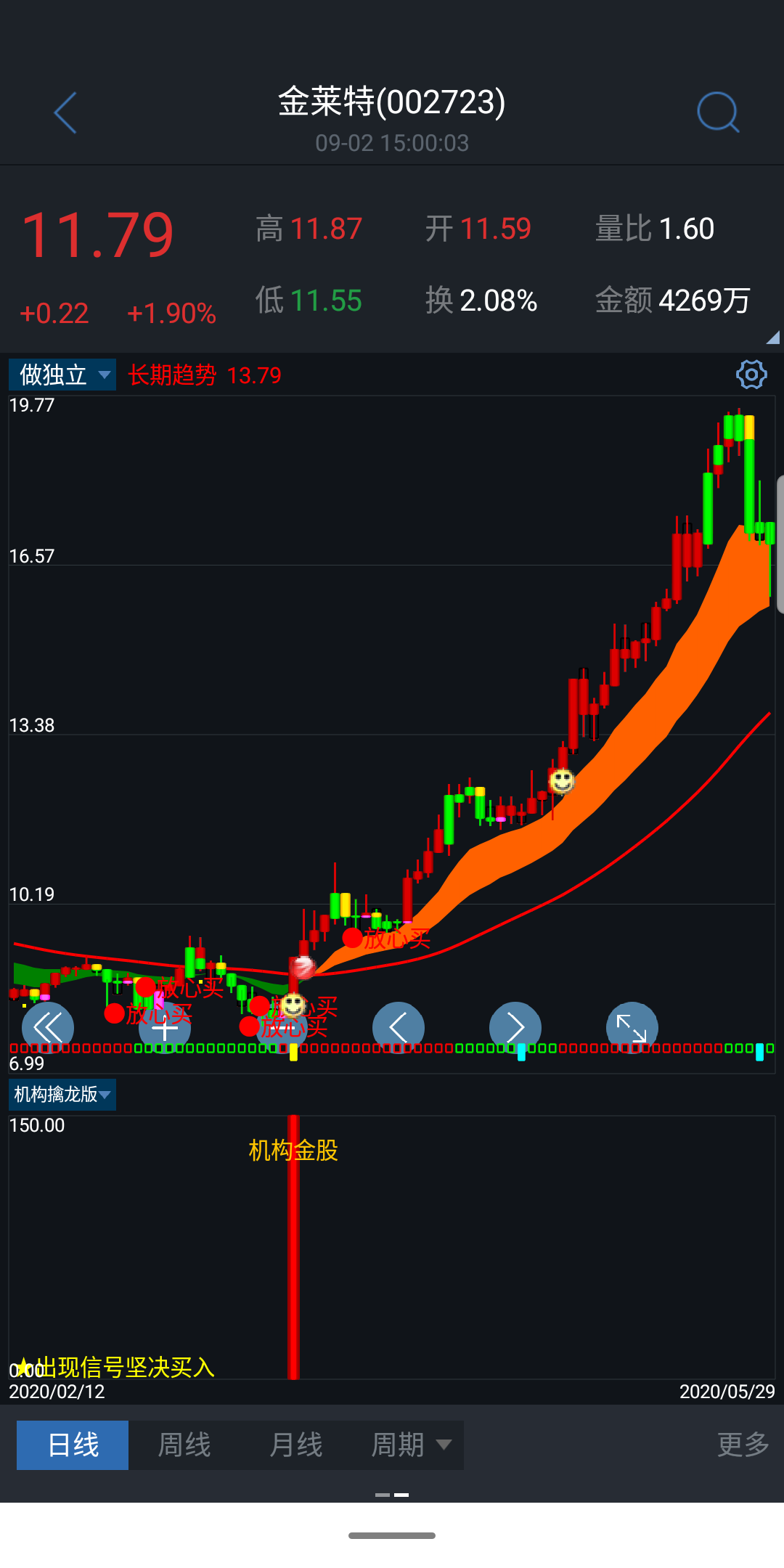784x1568 pixels.
Task: Move chart right with the right chevron
Action: coord(515,1028)
